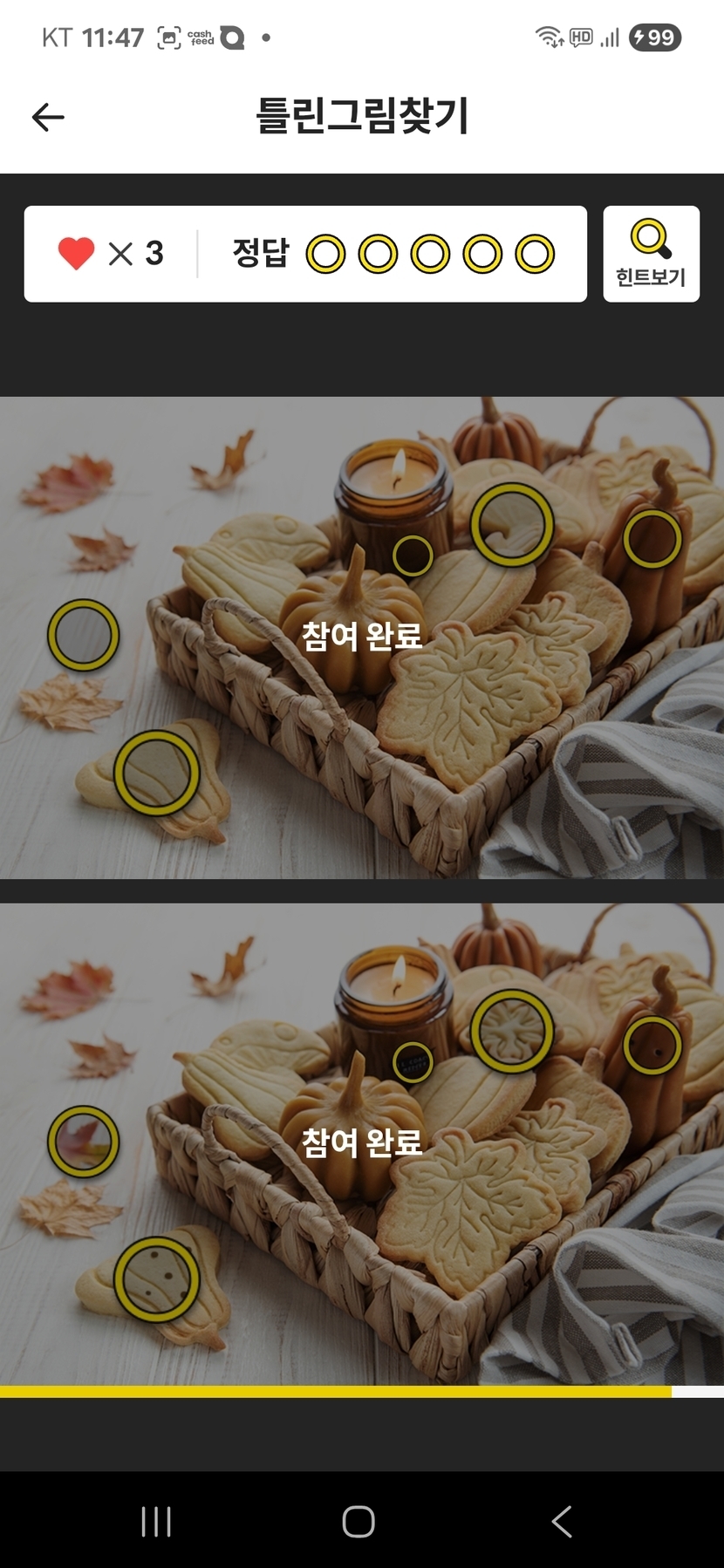The height and width of the screenshot is (1568, 724).
Task: Tap the 힌트보기 hint button
Action: [651, 254]
